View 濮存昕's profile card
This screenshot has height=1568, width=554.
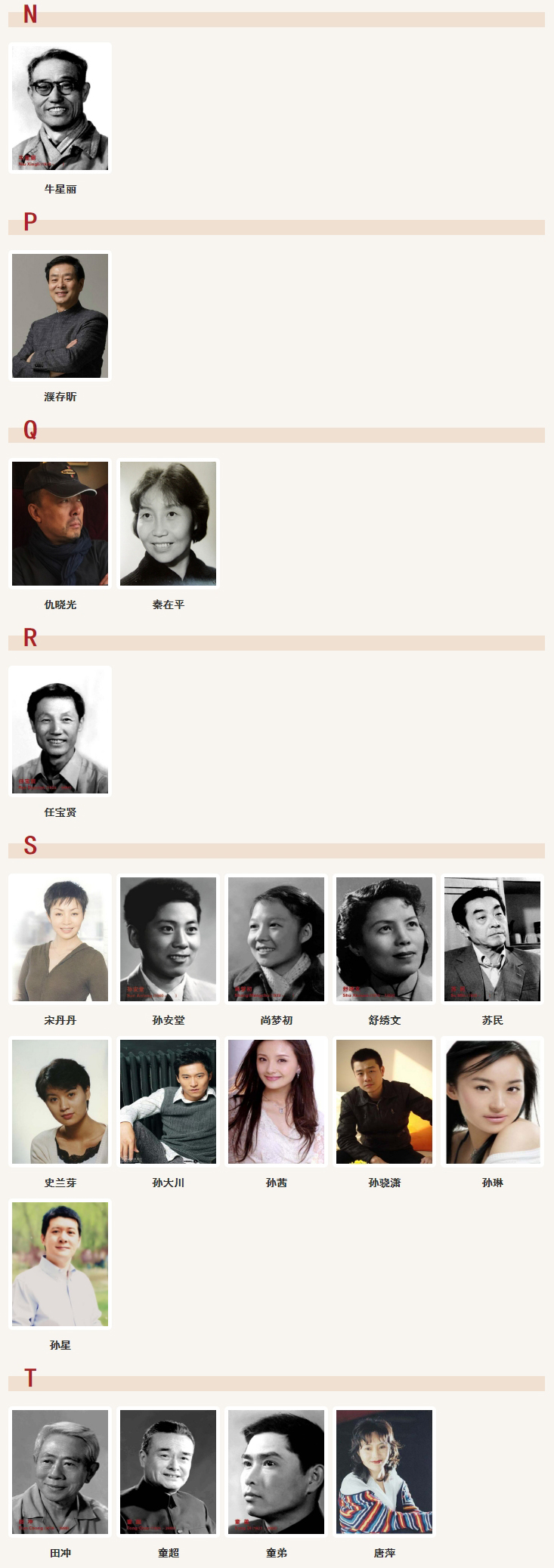click(x=60, y=316)
